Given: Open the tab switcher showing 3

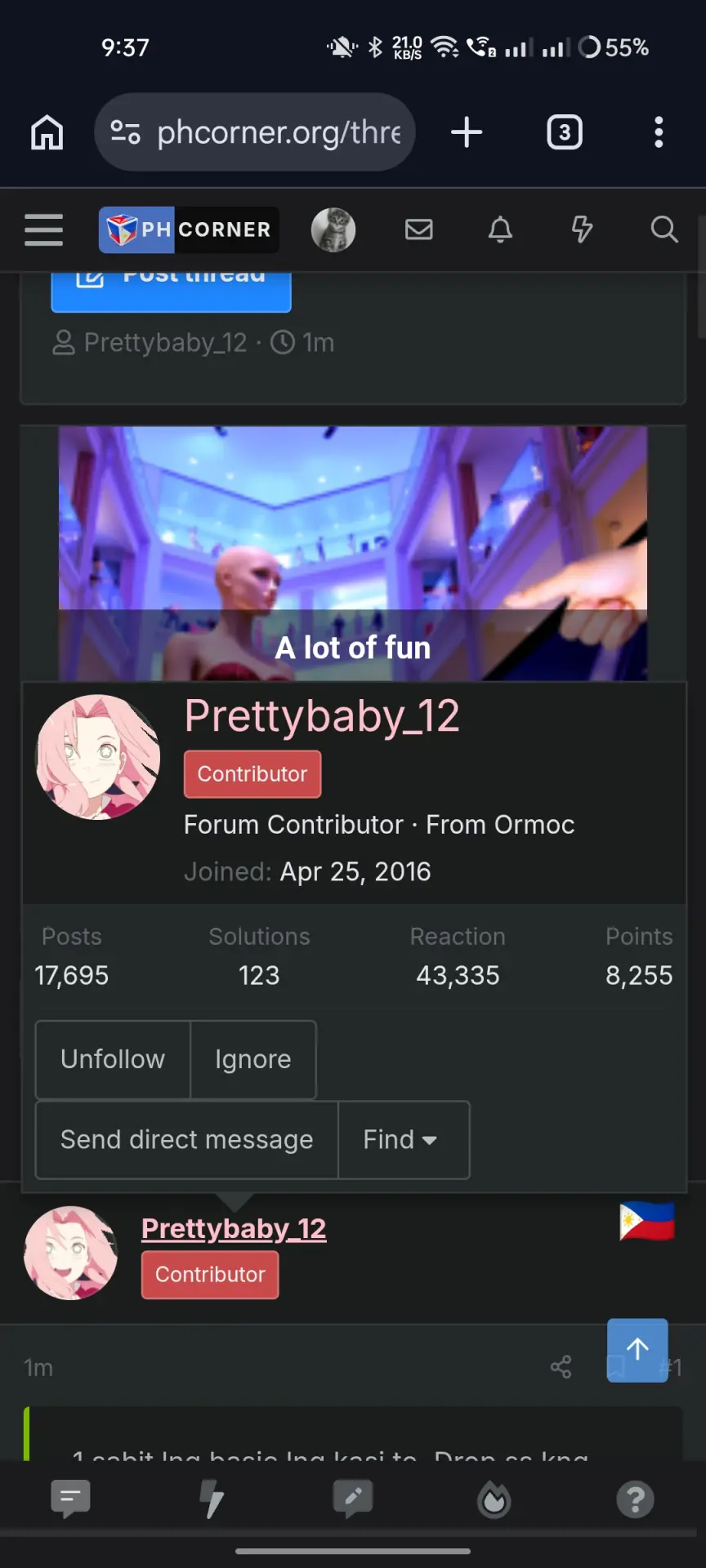Looking at the screenshot, I should coord(565,132).
